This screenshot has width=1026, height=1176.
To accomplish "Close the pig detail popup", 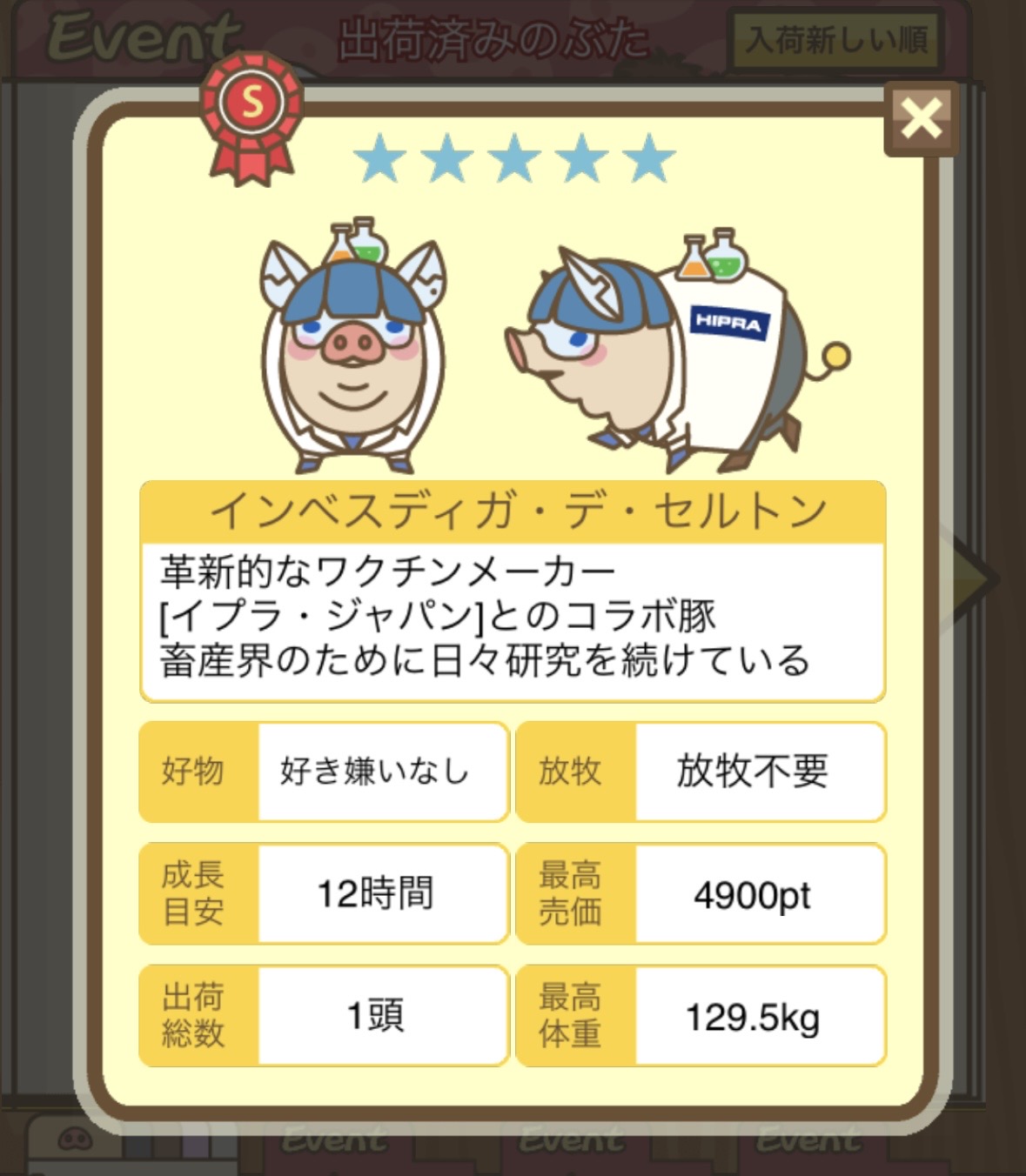I will point(922,118).
